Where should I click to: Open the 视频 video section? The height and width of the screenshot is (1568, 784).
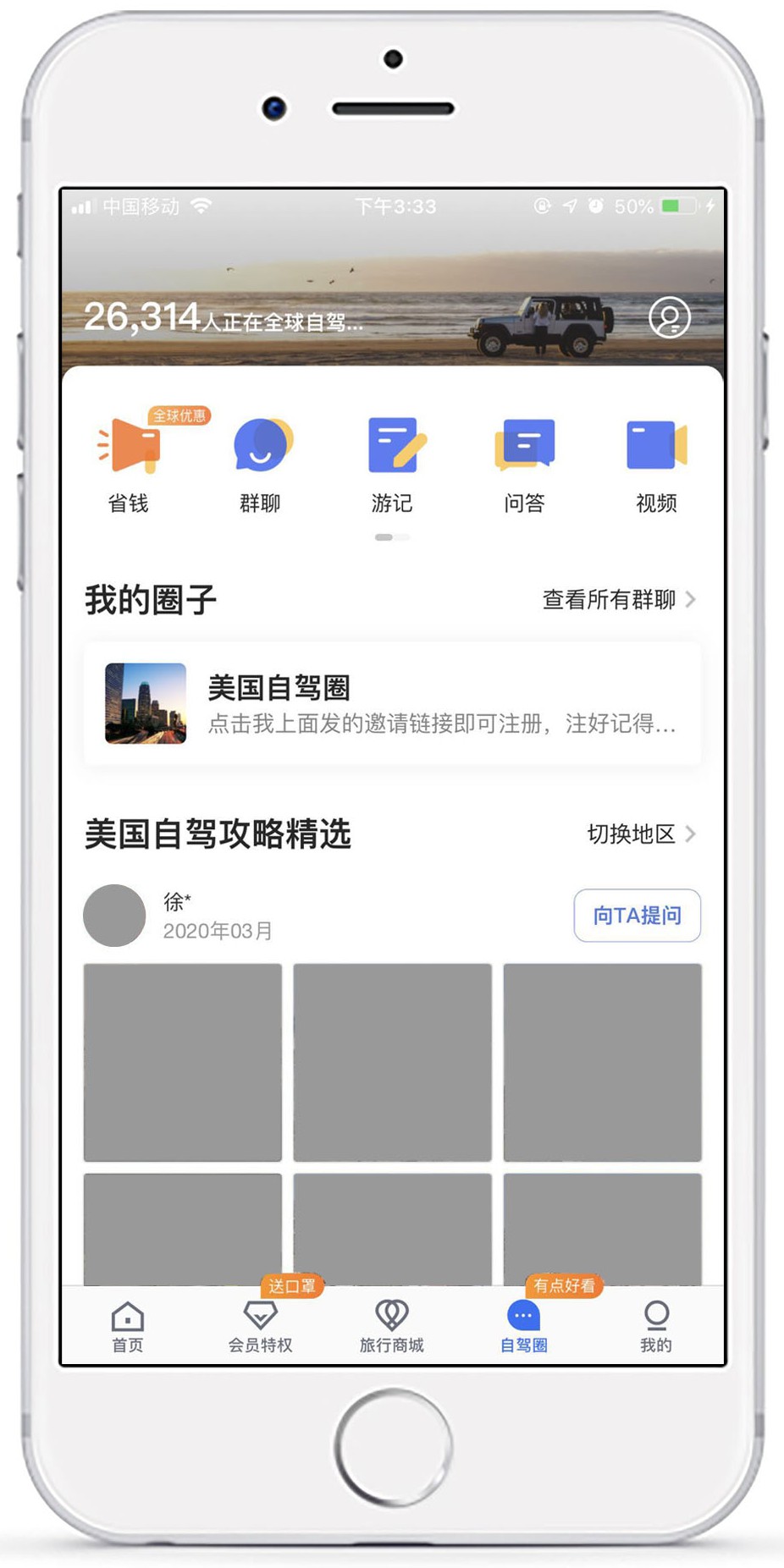click(656, 461)
